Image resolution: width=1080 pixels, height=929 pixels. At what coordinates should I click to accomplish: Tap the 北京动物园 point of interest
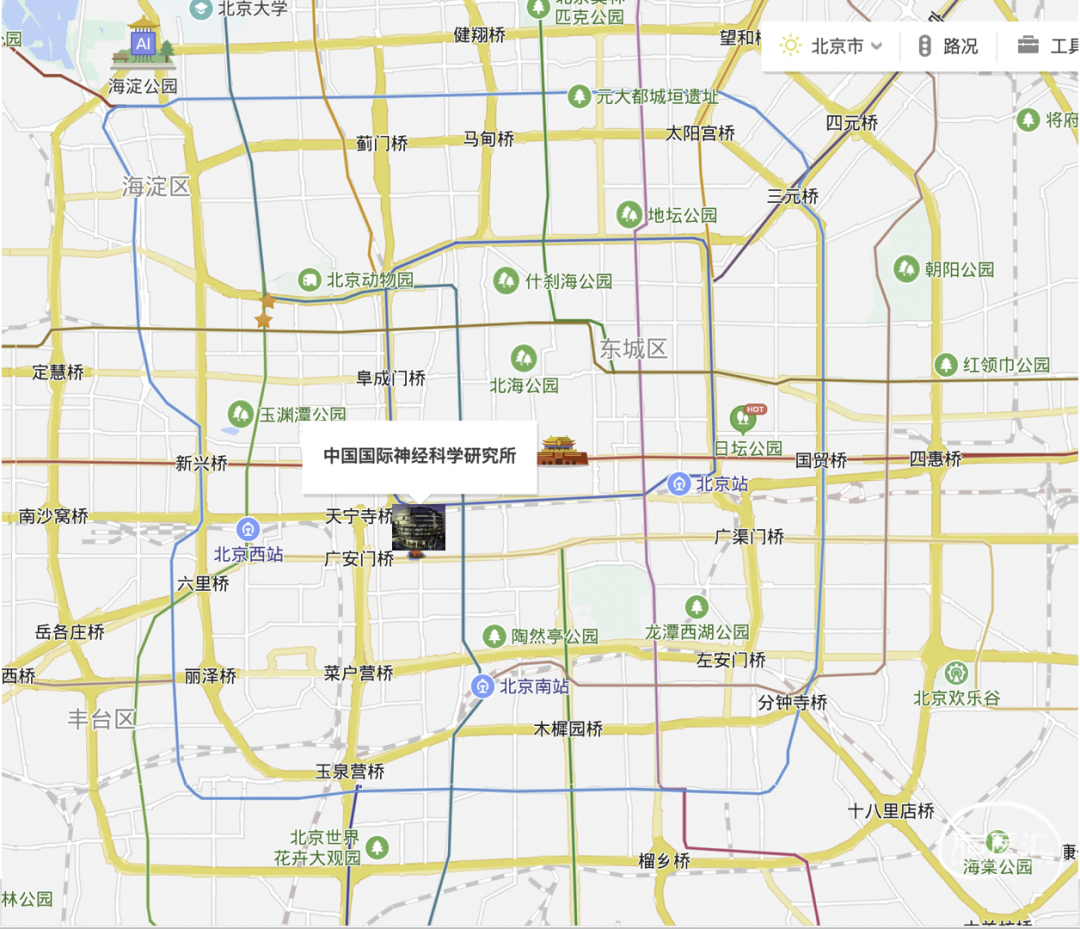[311, 280]
